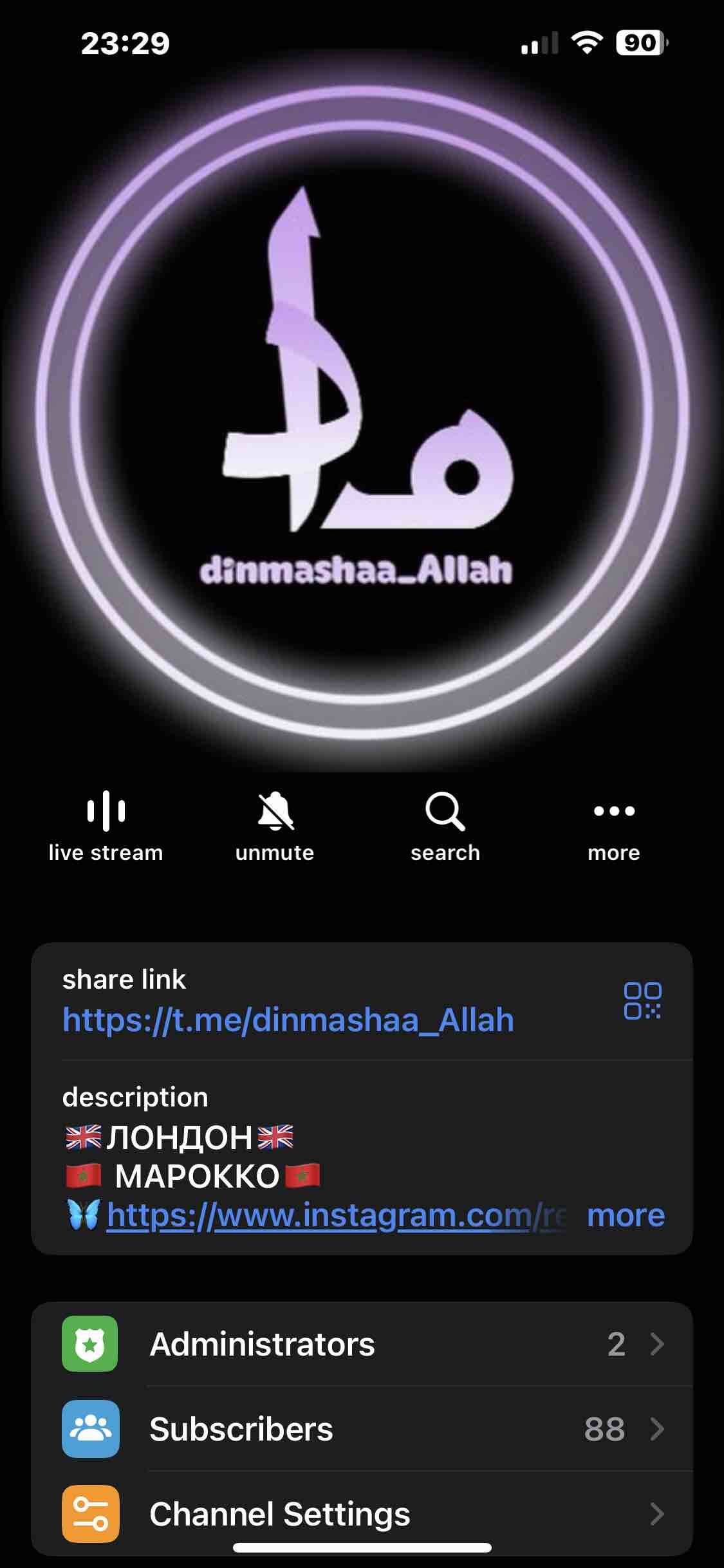Screen dimensions: 724x1568
Task: Open the Administrators list
Action: point(362,1344)
